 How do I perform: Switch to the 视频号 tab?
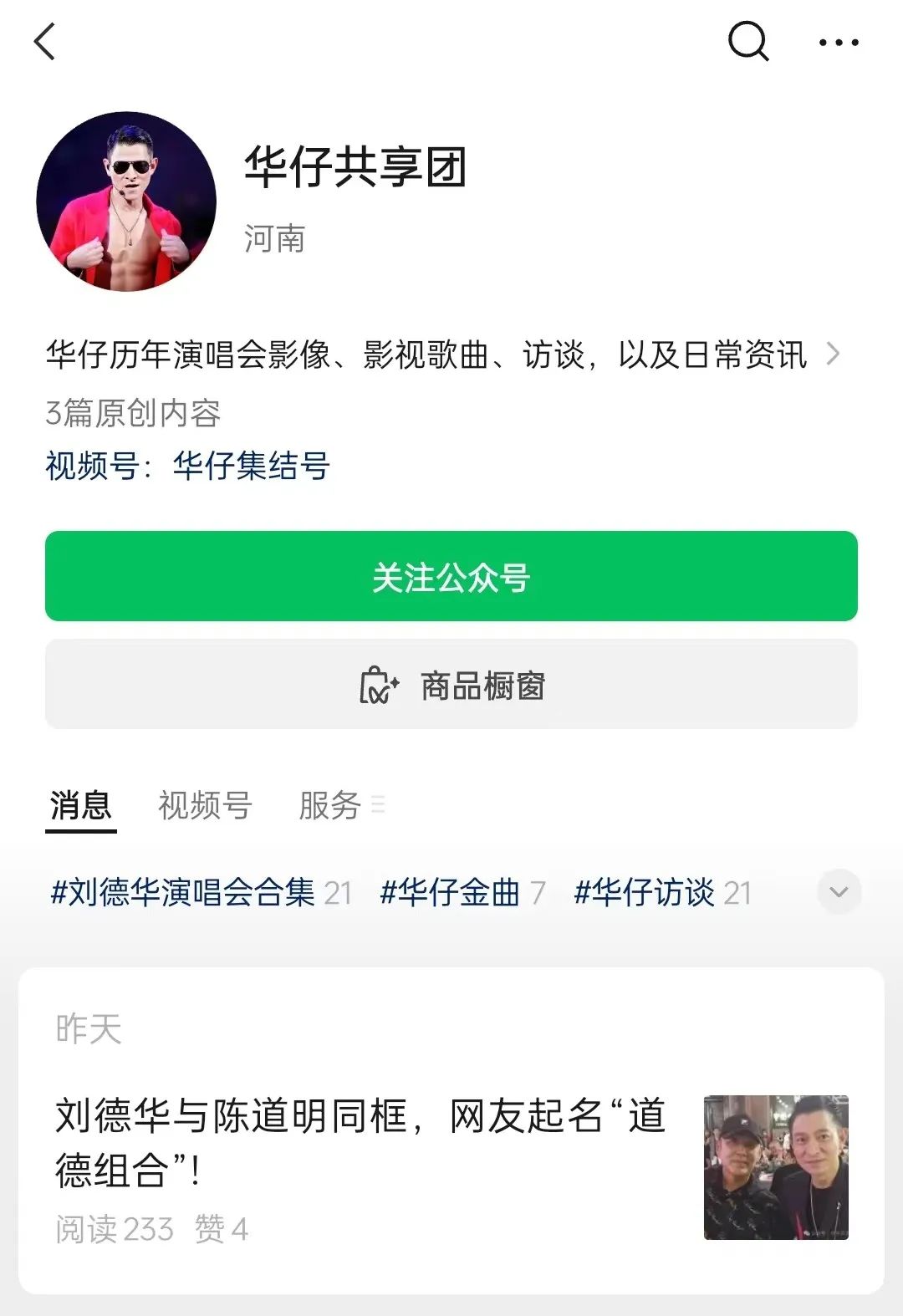pyautogui.click(x=205, y=806)
